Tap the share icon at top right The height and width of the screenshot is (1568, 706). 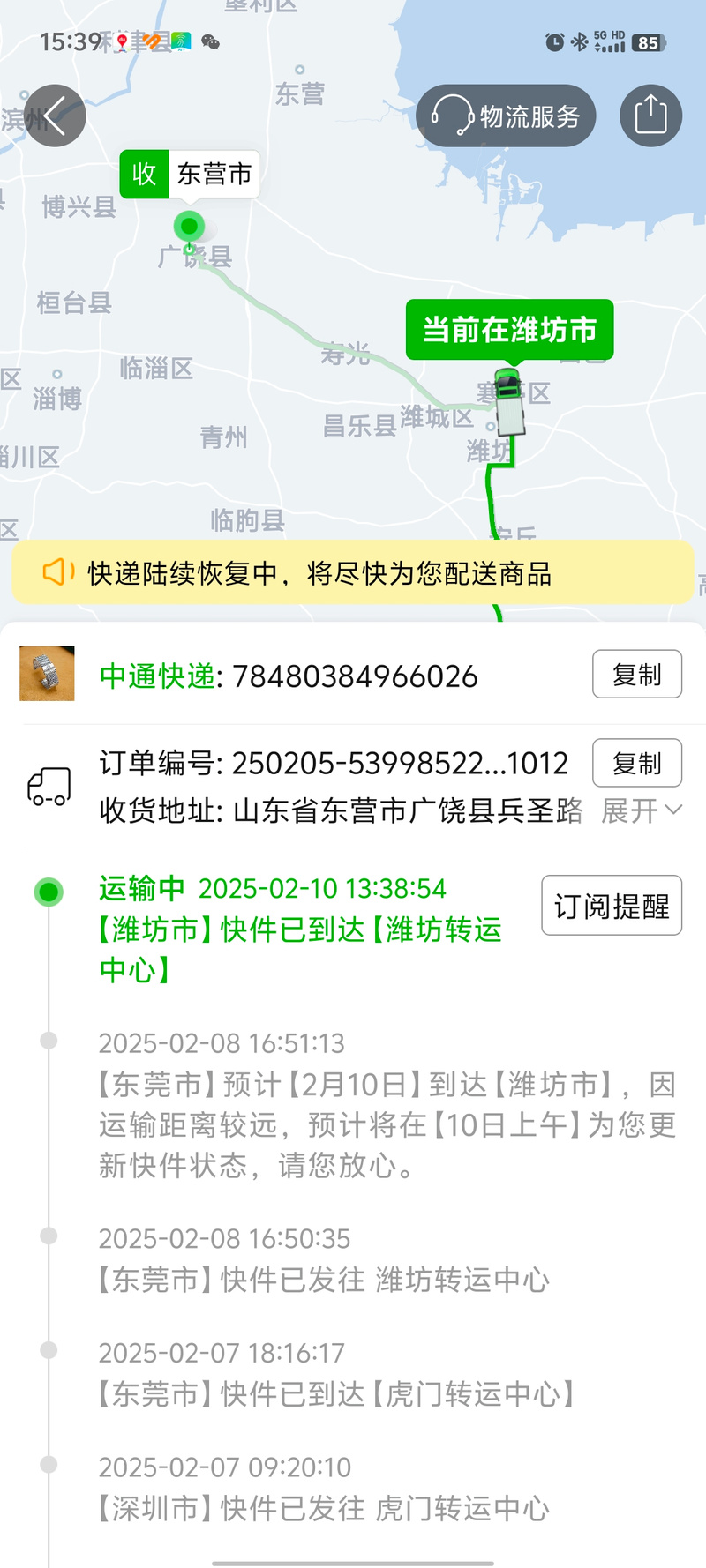650,115
